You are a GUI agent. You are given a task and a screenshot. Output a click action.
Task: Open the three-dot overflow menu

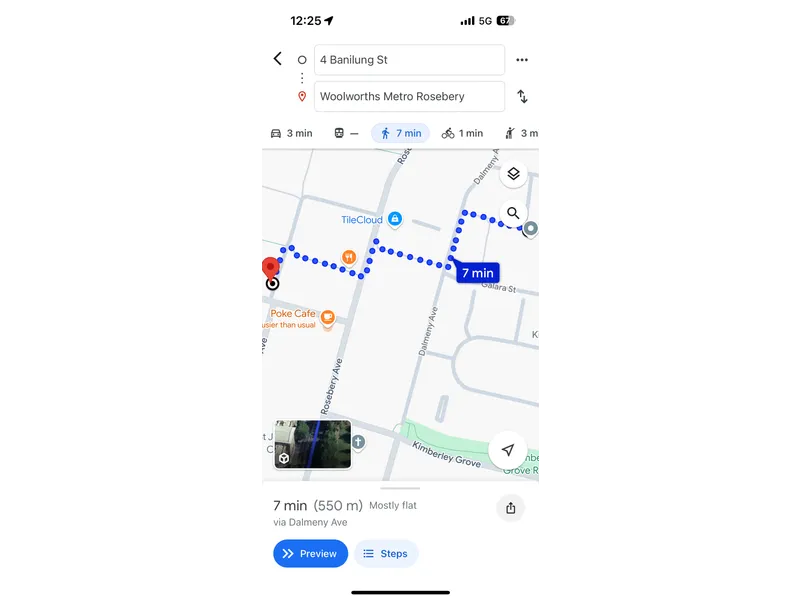522,60
